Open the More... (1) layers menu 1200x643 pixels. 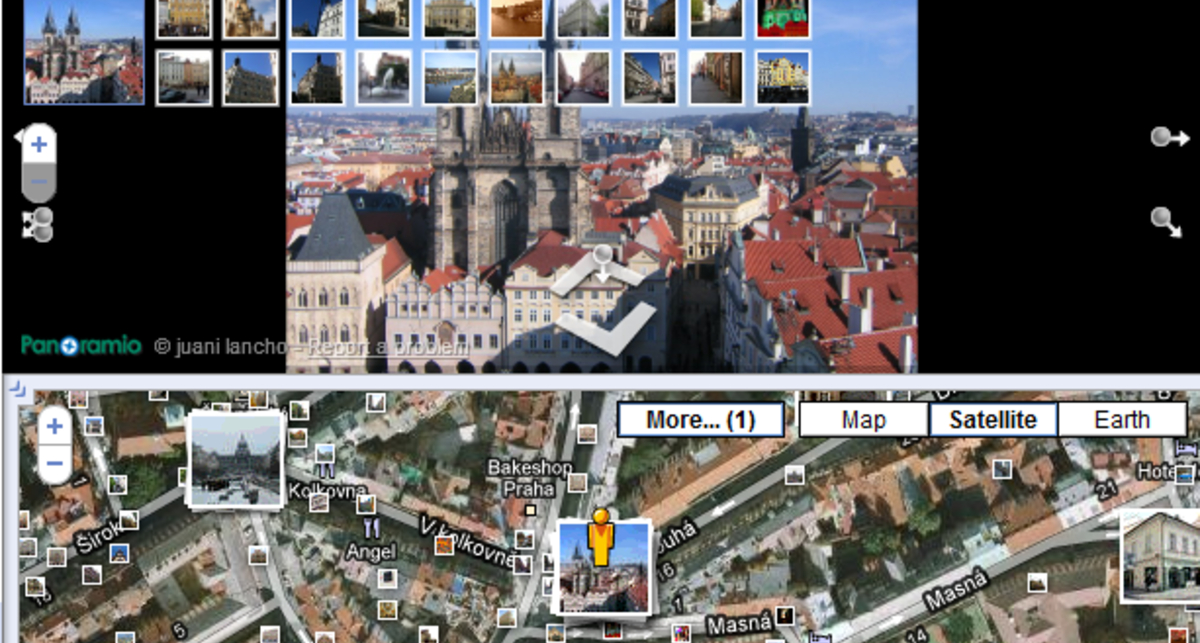pos(700,420)
